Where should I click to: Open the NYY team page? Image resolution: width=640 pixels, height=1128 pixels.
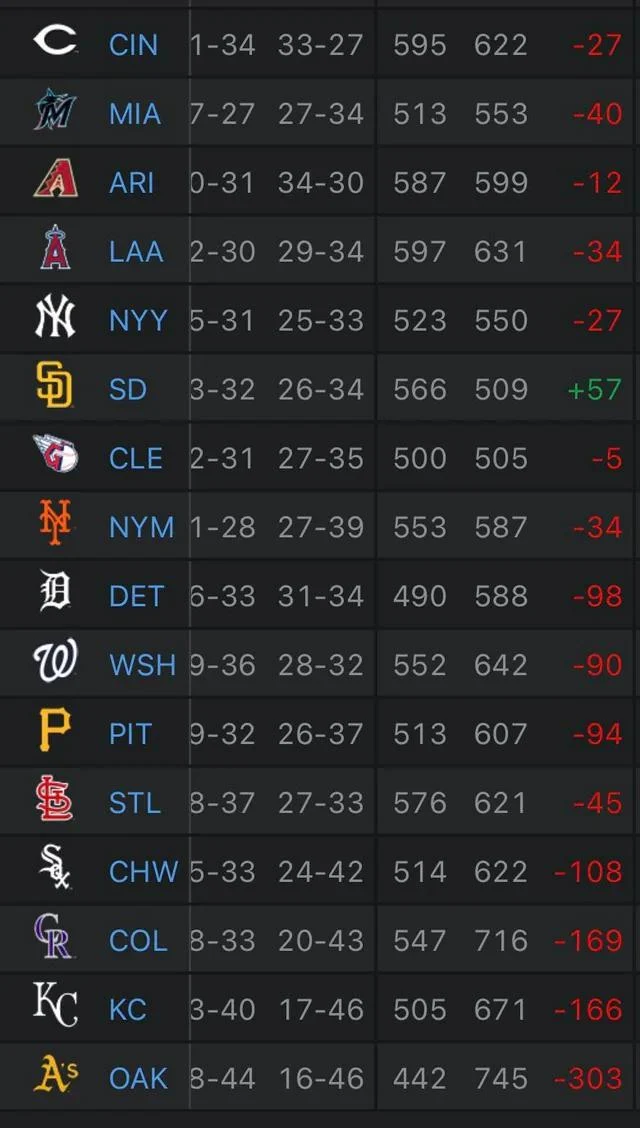coord(138,321)
